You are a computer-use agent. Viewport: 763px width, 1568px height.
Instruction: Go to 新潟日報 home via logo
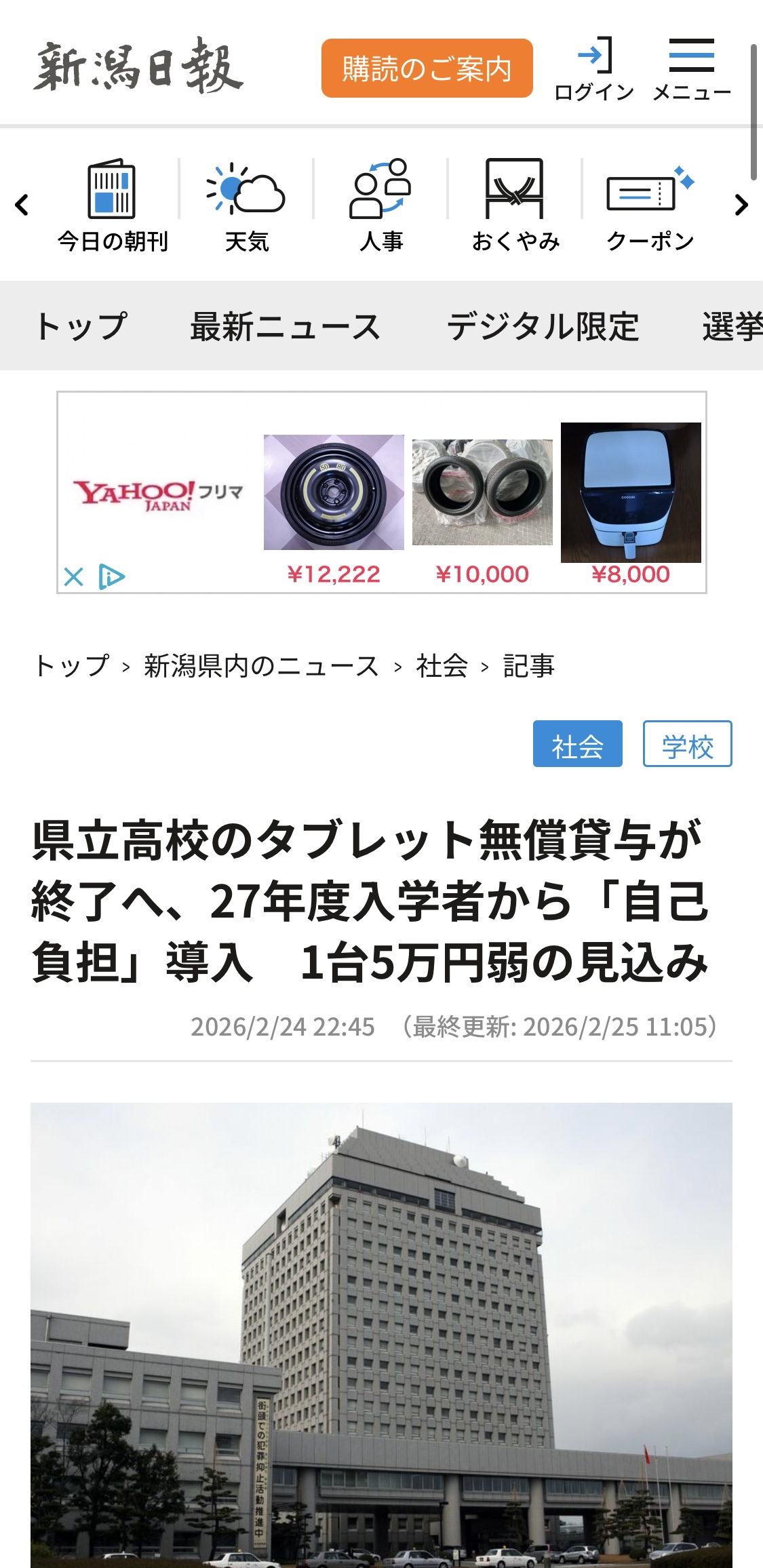(x=138, y=66)
